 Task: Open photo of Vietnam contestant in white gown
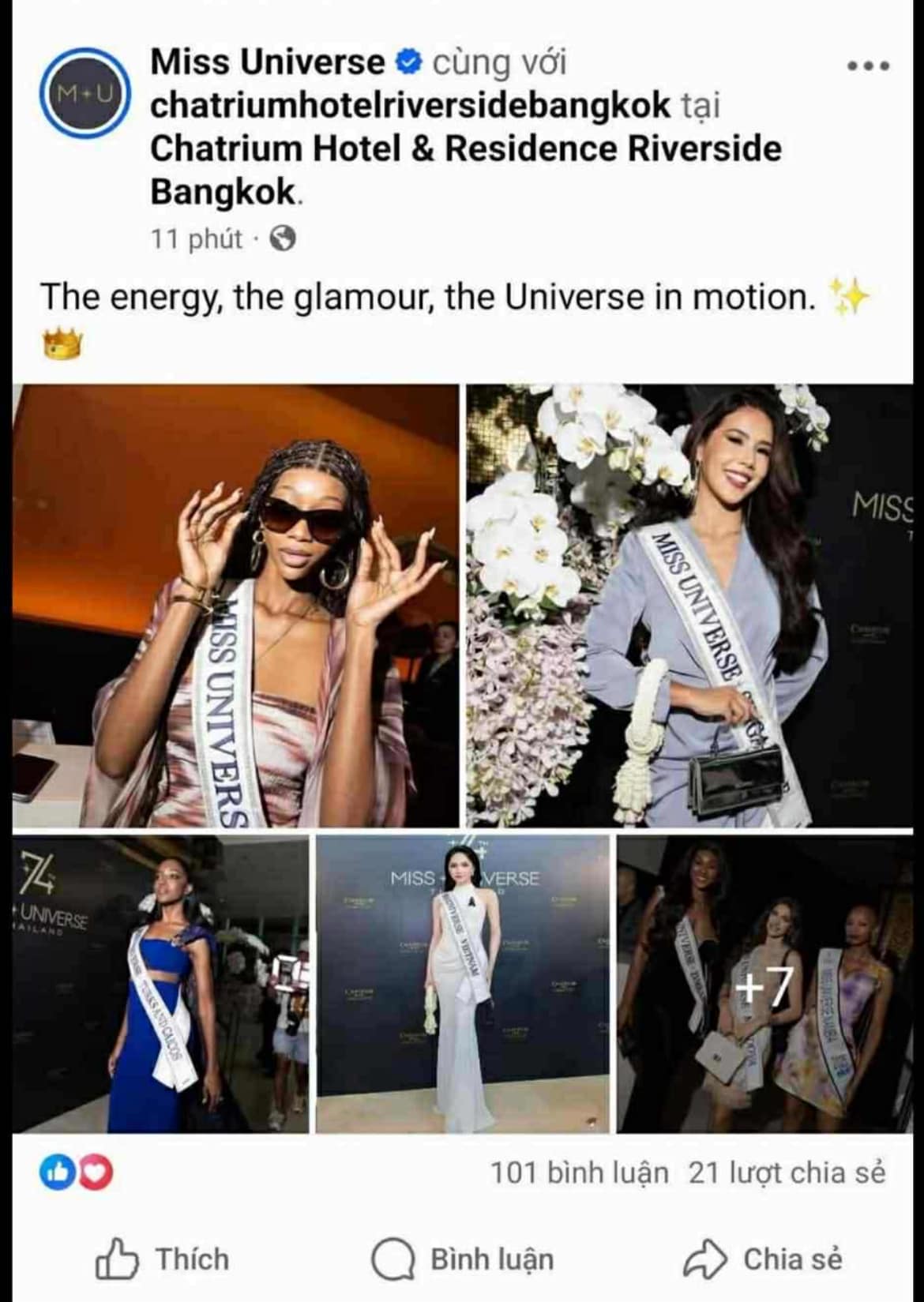(x=463, y=984)
